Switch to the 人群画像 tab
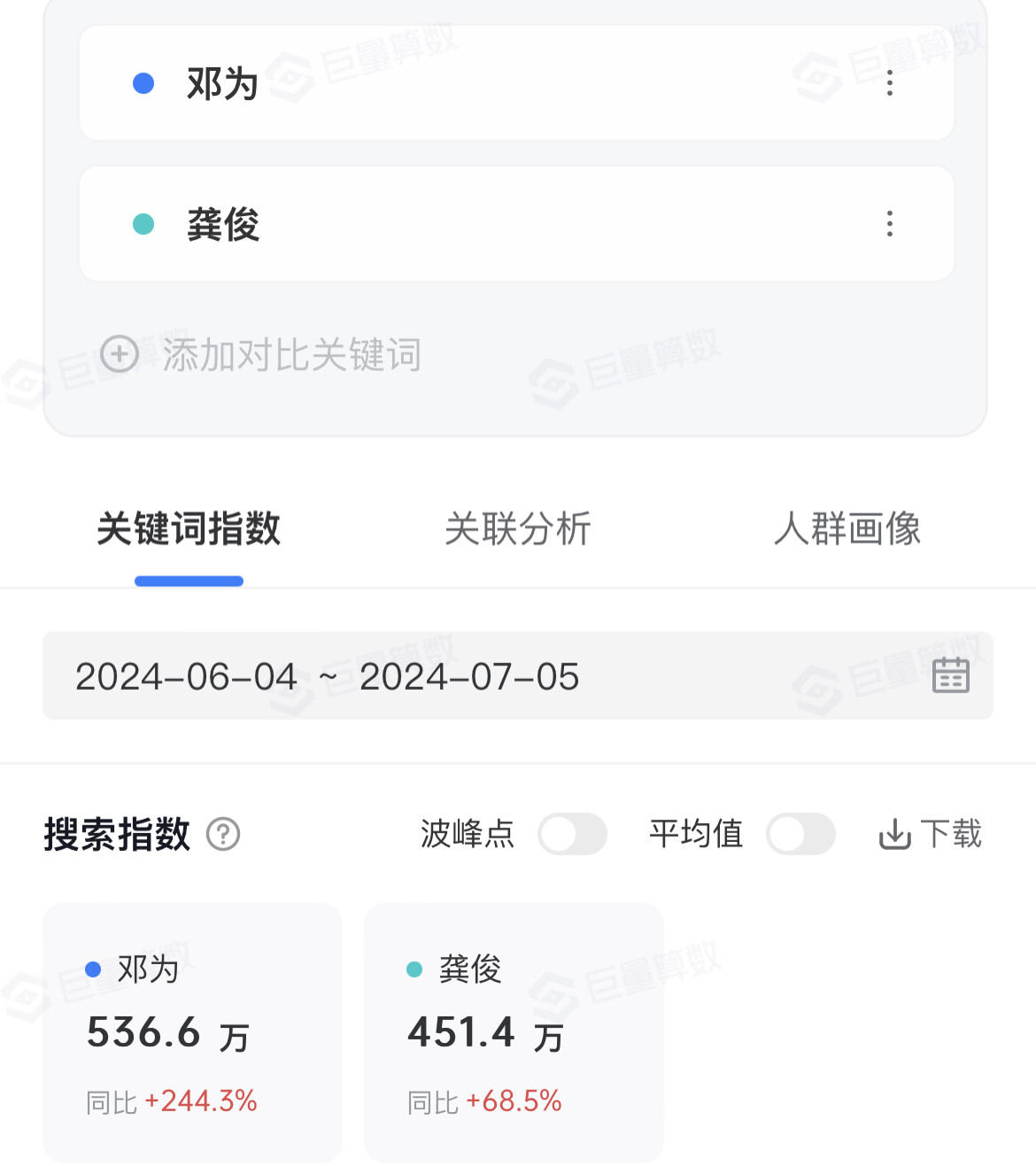 point(847,529)
